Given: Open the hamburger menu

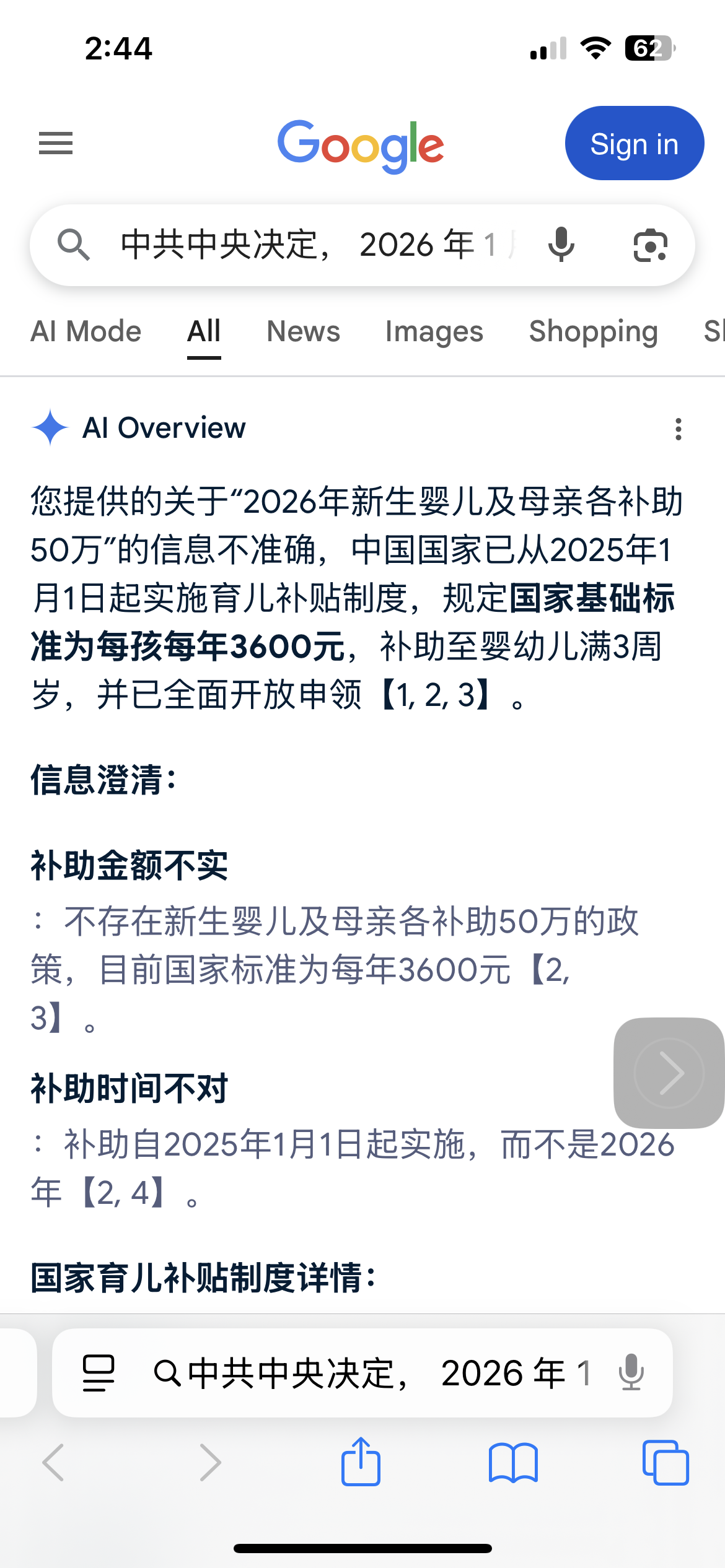Looking at the screenshot, I should click(x=56, y=144).
